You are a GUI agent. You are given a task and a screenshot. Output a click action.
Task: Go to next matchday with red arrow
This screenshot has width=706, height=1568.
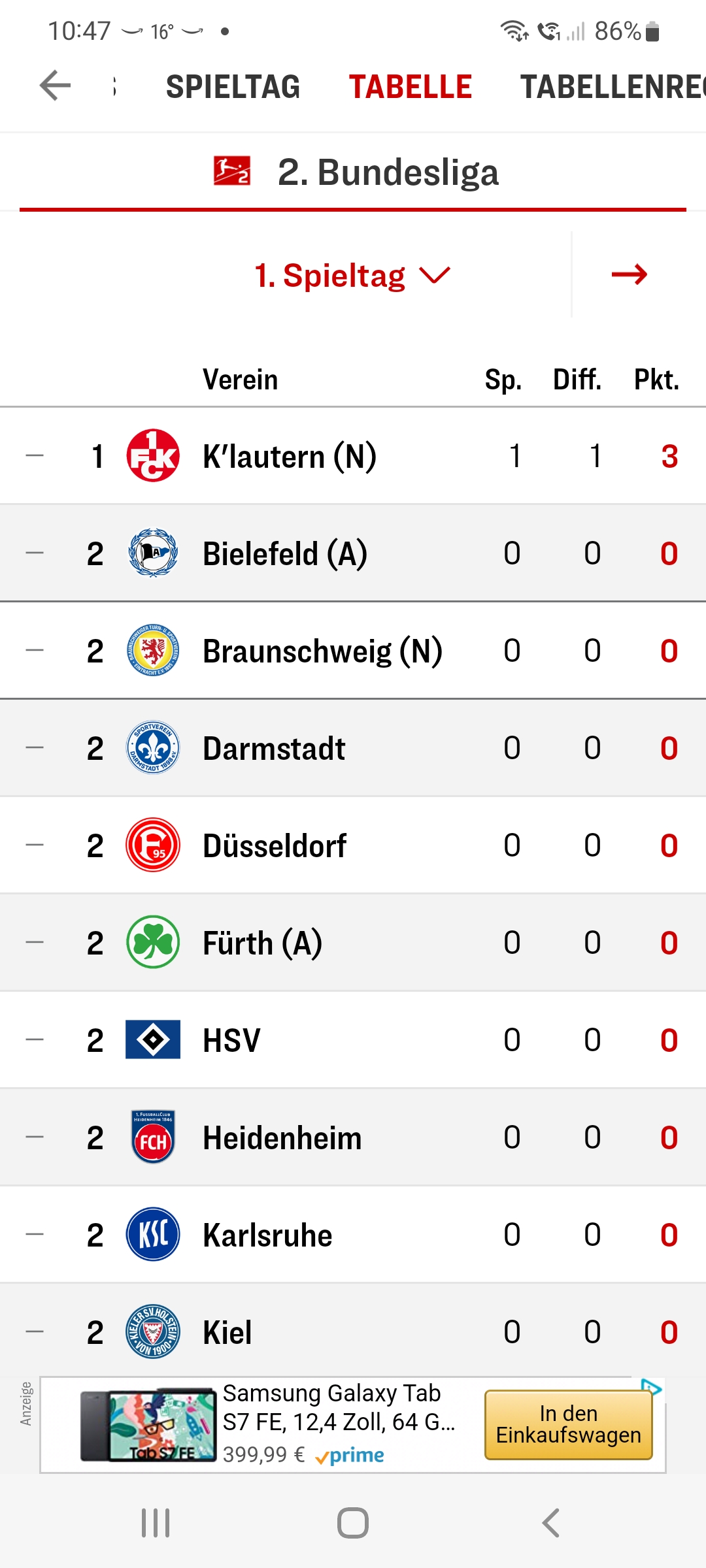(629, 275)
